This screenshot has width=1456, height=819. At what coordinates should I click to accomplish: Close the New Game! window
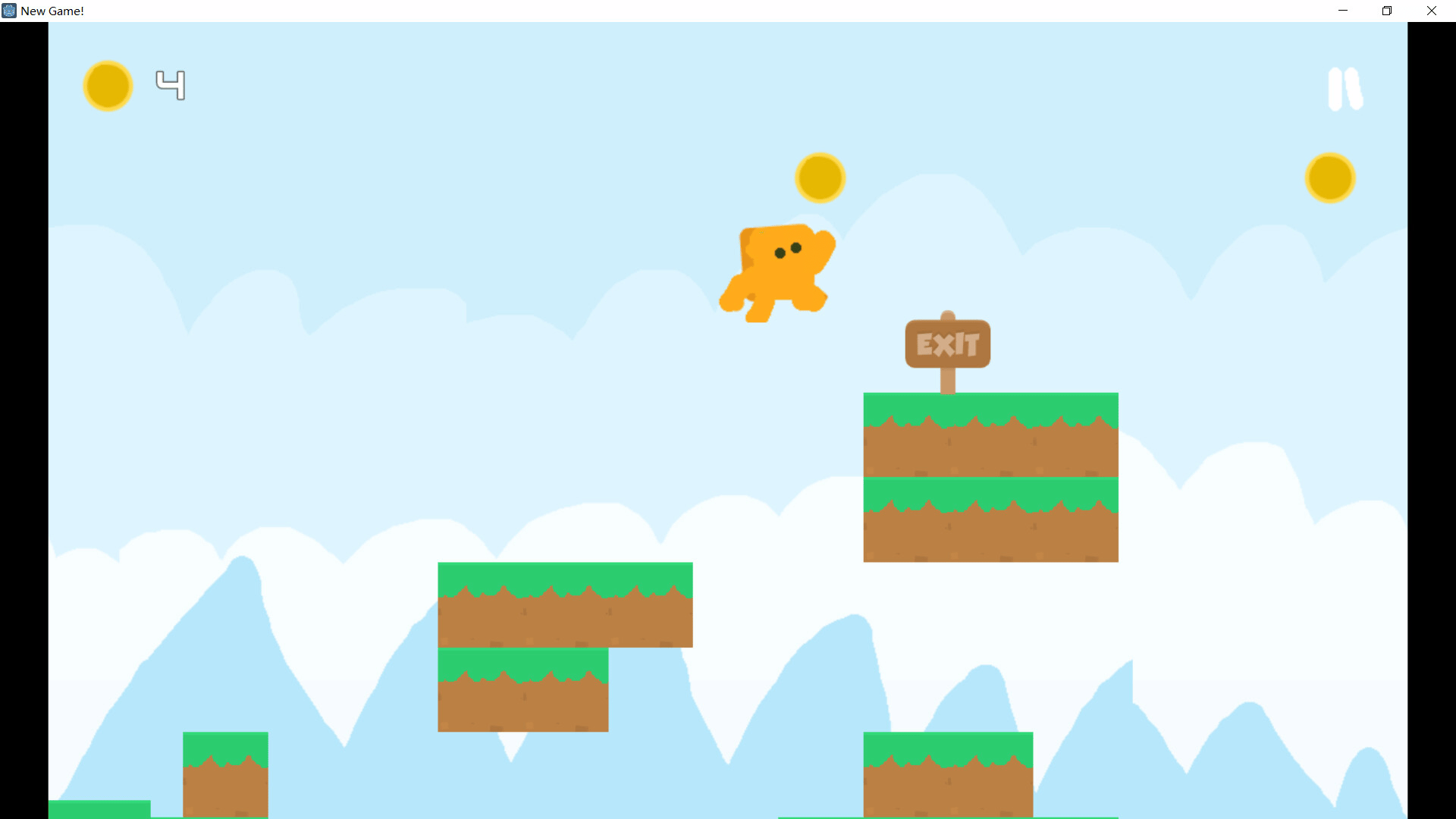pos(1431,11)
